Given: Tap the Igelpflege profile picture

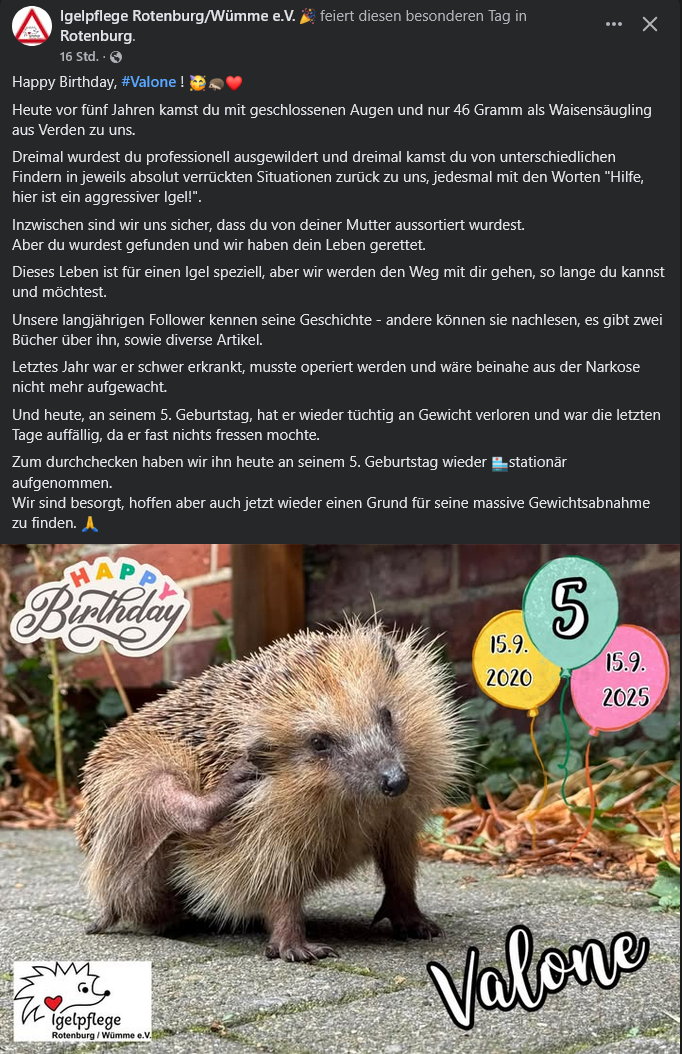Looking at the screenshot, I should pyautogui.click(x=32, y=26).
